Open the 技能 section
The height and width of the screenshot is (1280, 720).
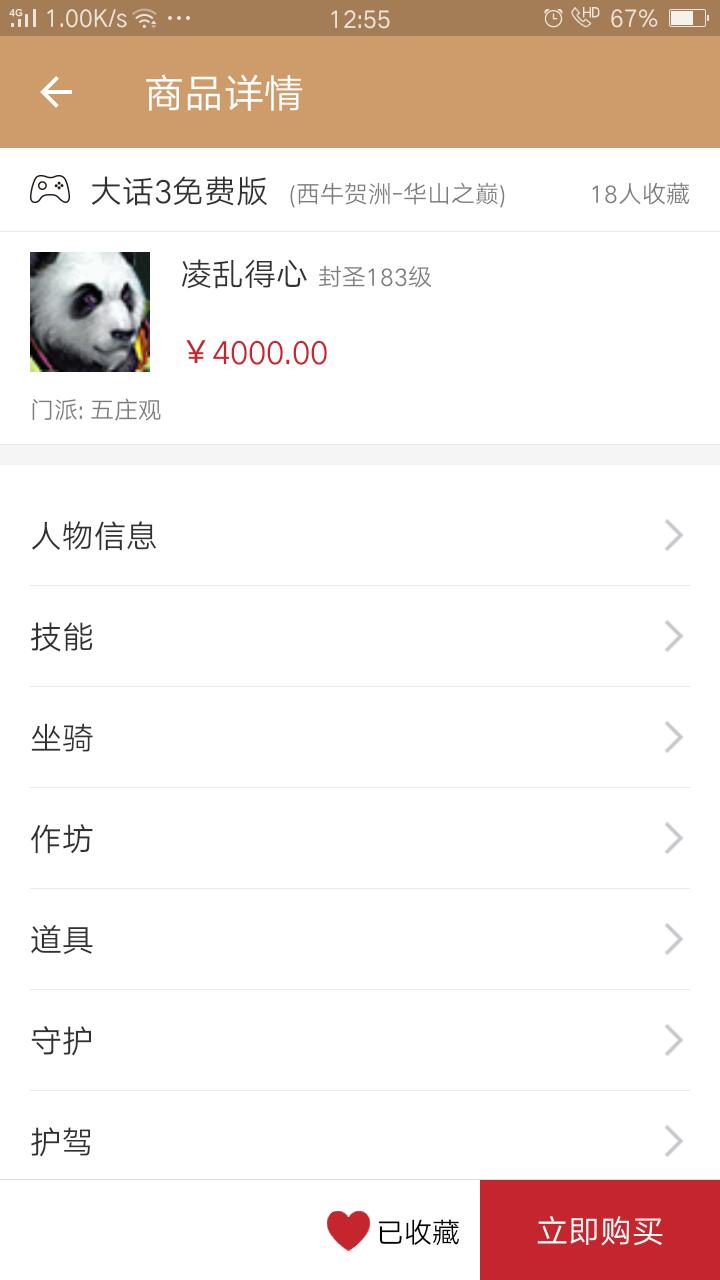pyautogui.click(x=360, y=637)
